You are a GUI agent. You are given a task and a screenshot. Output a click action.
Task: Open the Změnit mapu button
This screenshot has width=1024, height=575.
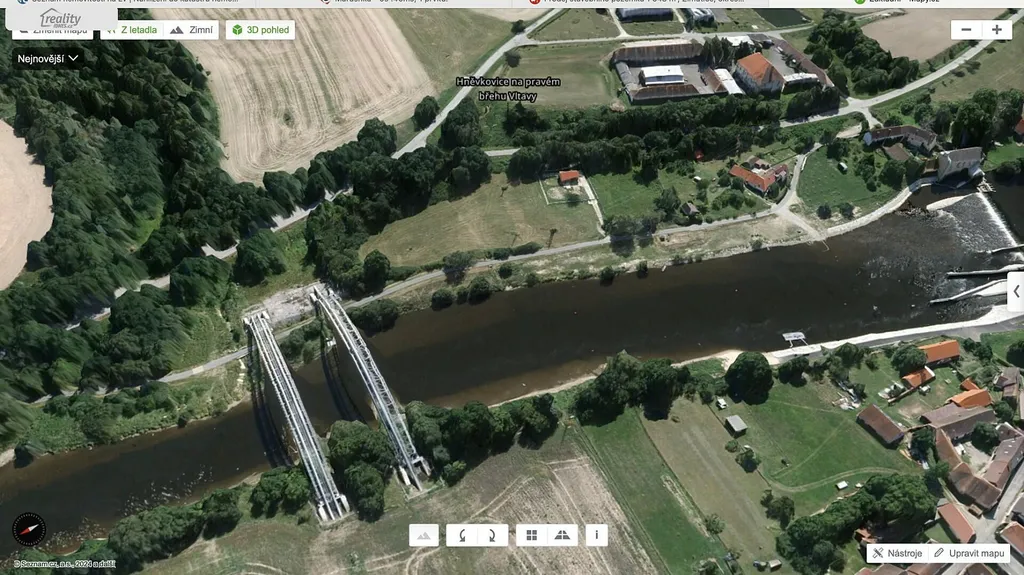pyautogui.click(x=50, y=30)
